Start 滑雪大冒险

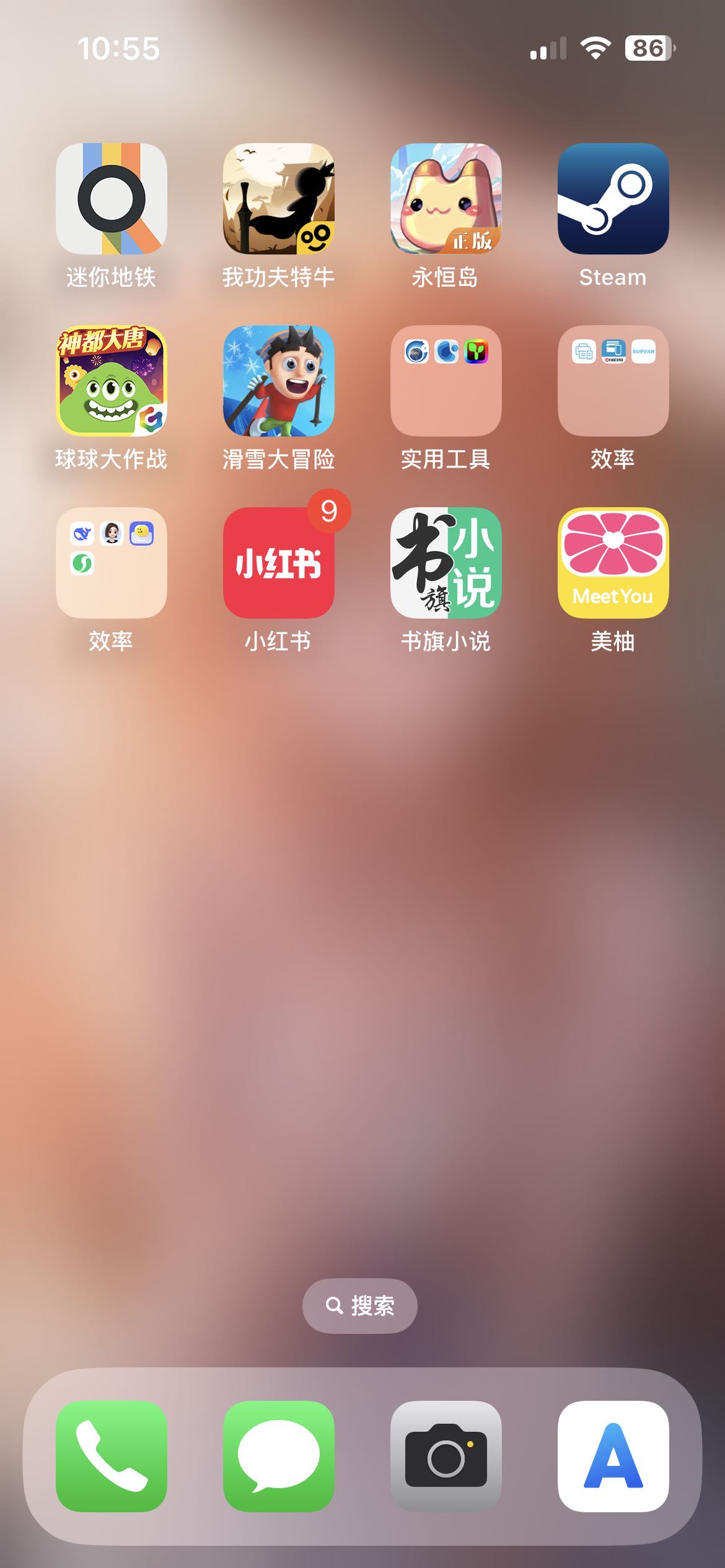click(x=279, y=381)
